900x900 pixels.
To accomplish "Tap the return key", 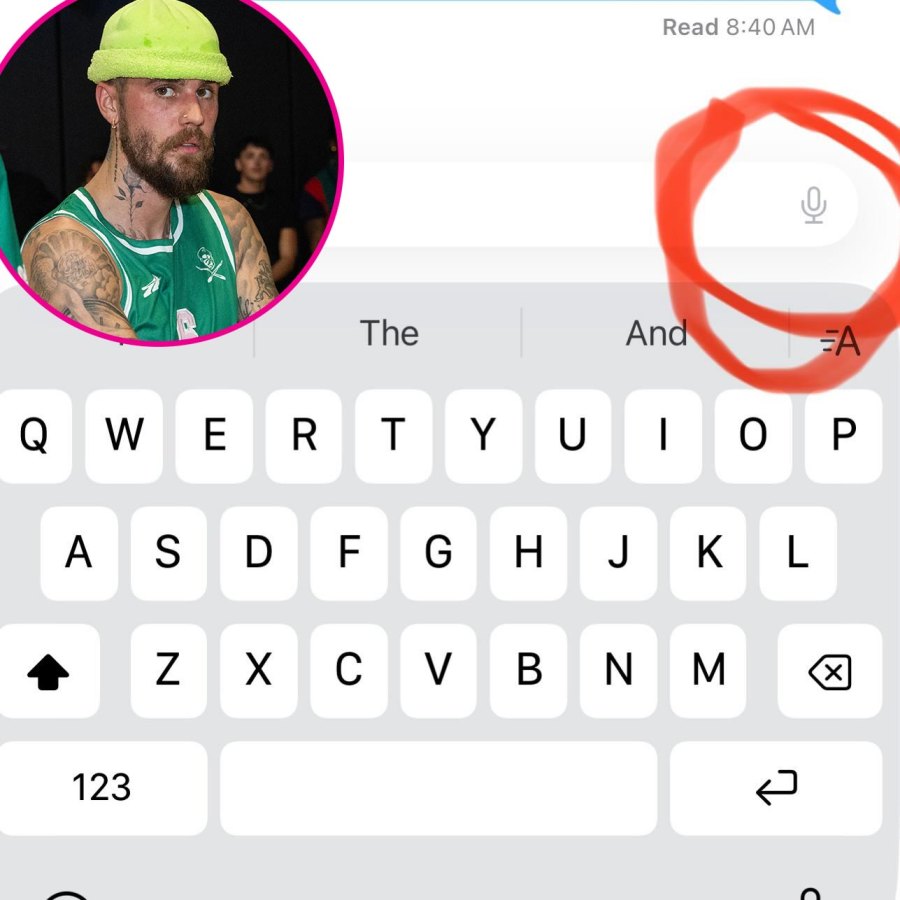I will 776,788.
